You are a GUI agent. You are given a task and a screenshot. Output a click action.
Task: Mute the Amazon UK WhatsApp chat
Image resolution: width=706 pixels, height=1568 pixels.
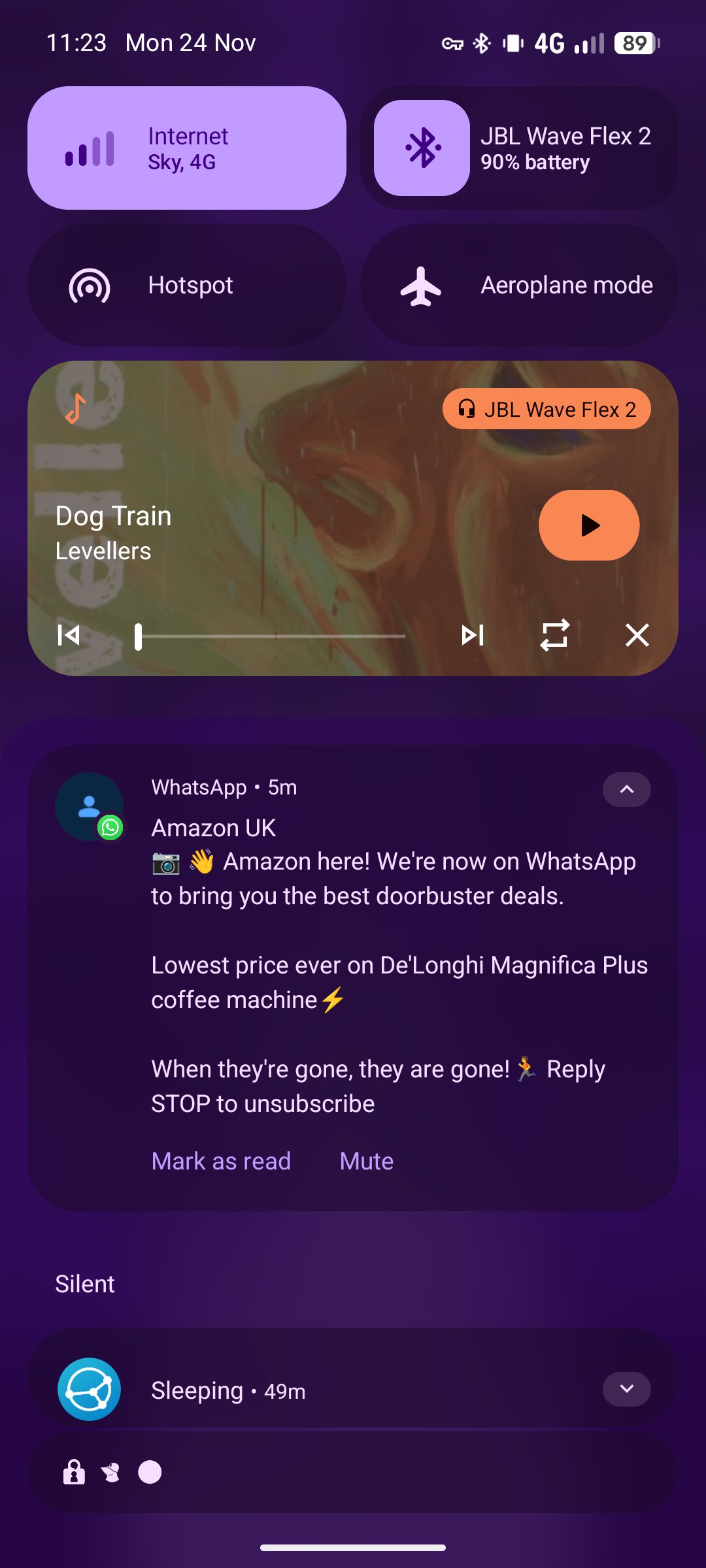[x=366, y=1160]
